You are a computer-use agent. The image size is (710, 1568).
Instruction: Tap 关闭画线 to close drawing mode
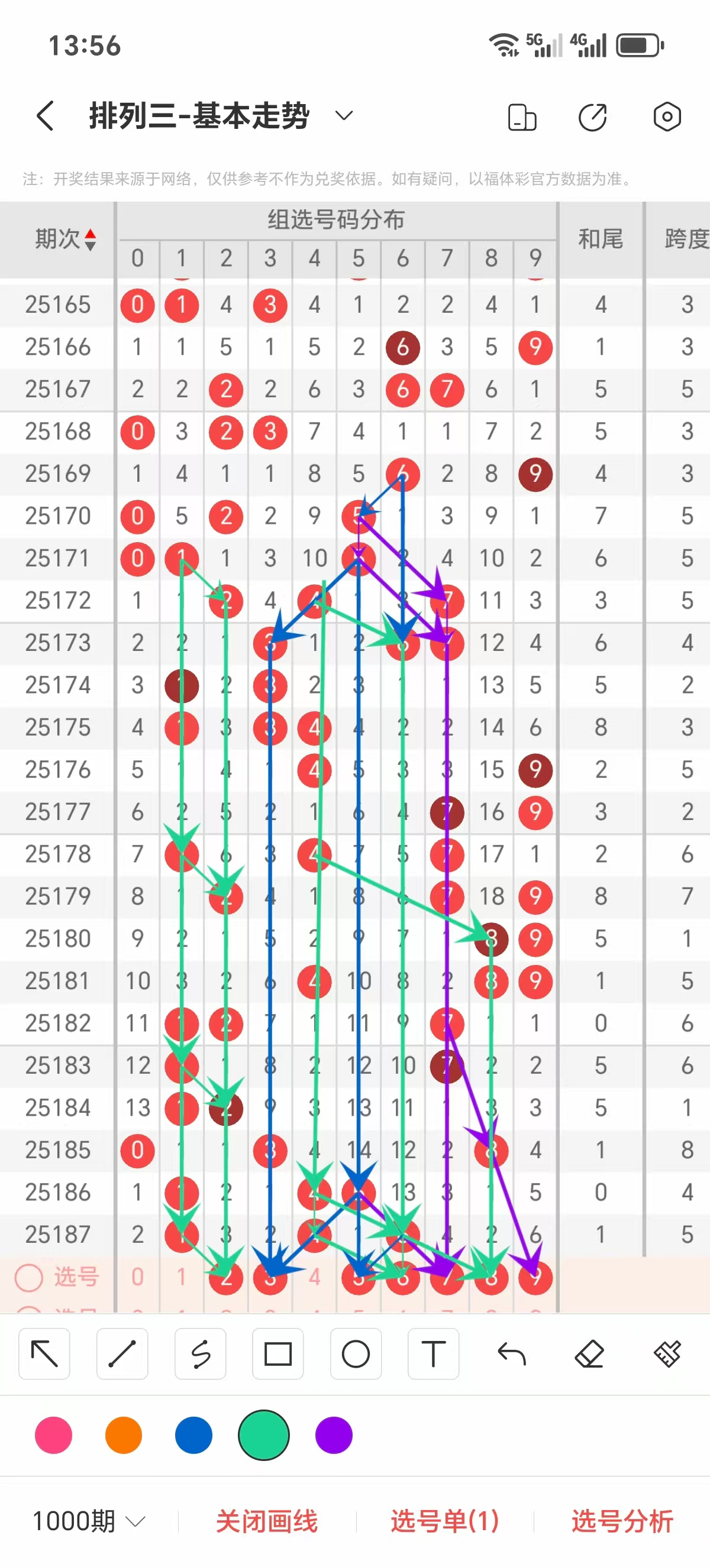pyautogui.click(x=267, y=1521)
